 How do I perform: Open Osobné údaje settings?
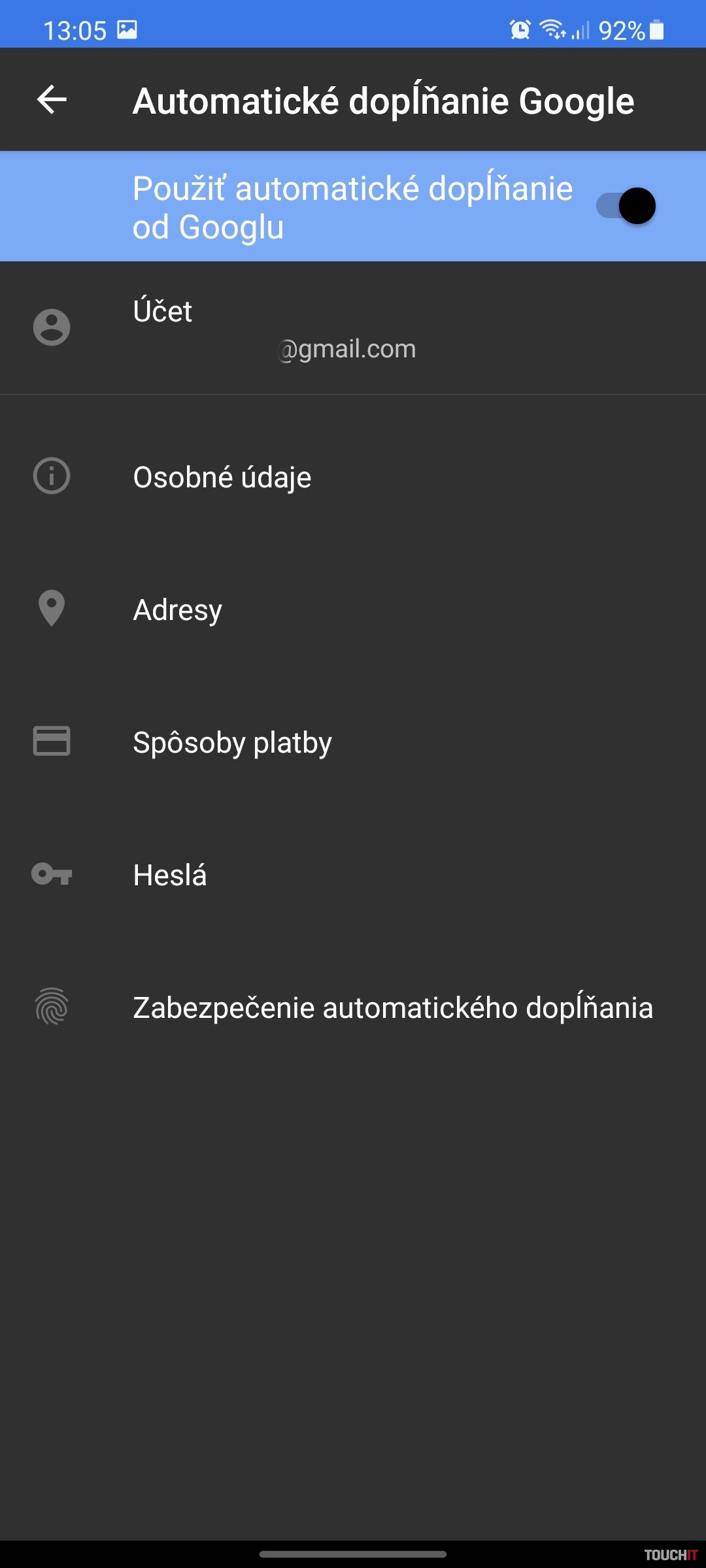point(353,477)
